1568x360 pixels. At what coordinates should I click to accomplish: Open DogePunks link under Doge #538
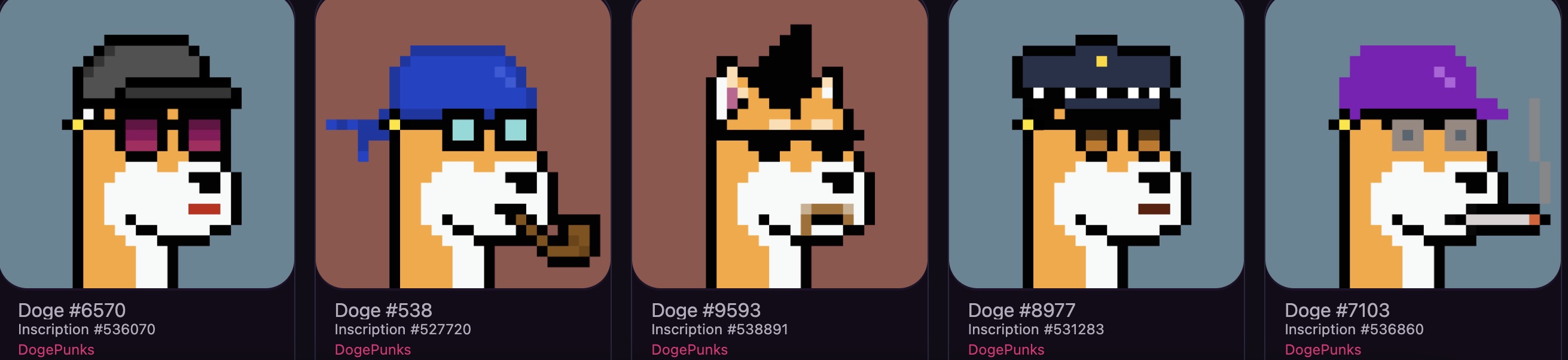(373, 350)
